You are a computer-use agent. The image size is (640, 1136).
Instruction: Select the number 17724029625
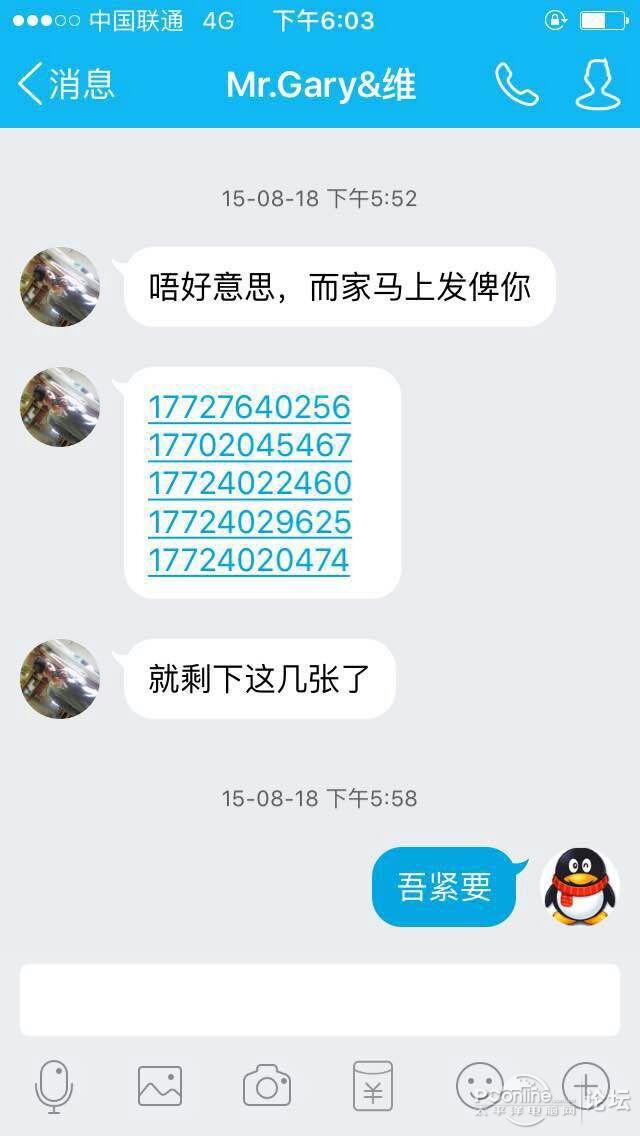tap(250, 522)
